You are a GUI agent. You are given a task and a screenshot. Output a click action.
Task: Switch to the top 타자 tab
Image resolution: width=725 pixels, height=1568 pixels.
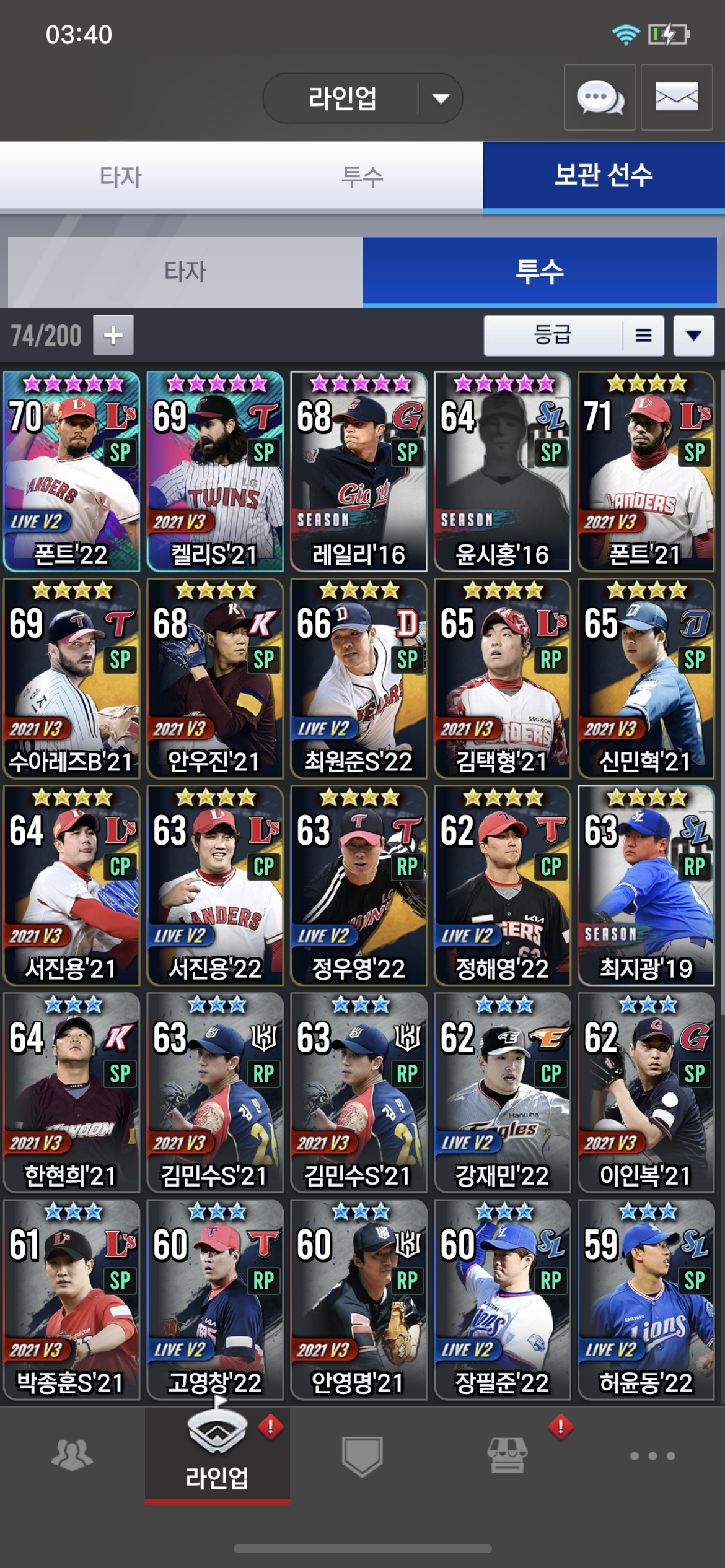pyautogui.click(x=121, y=177)
